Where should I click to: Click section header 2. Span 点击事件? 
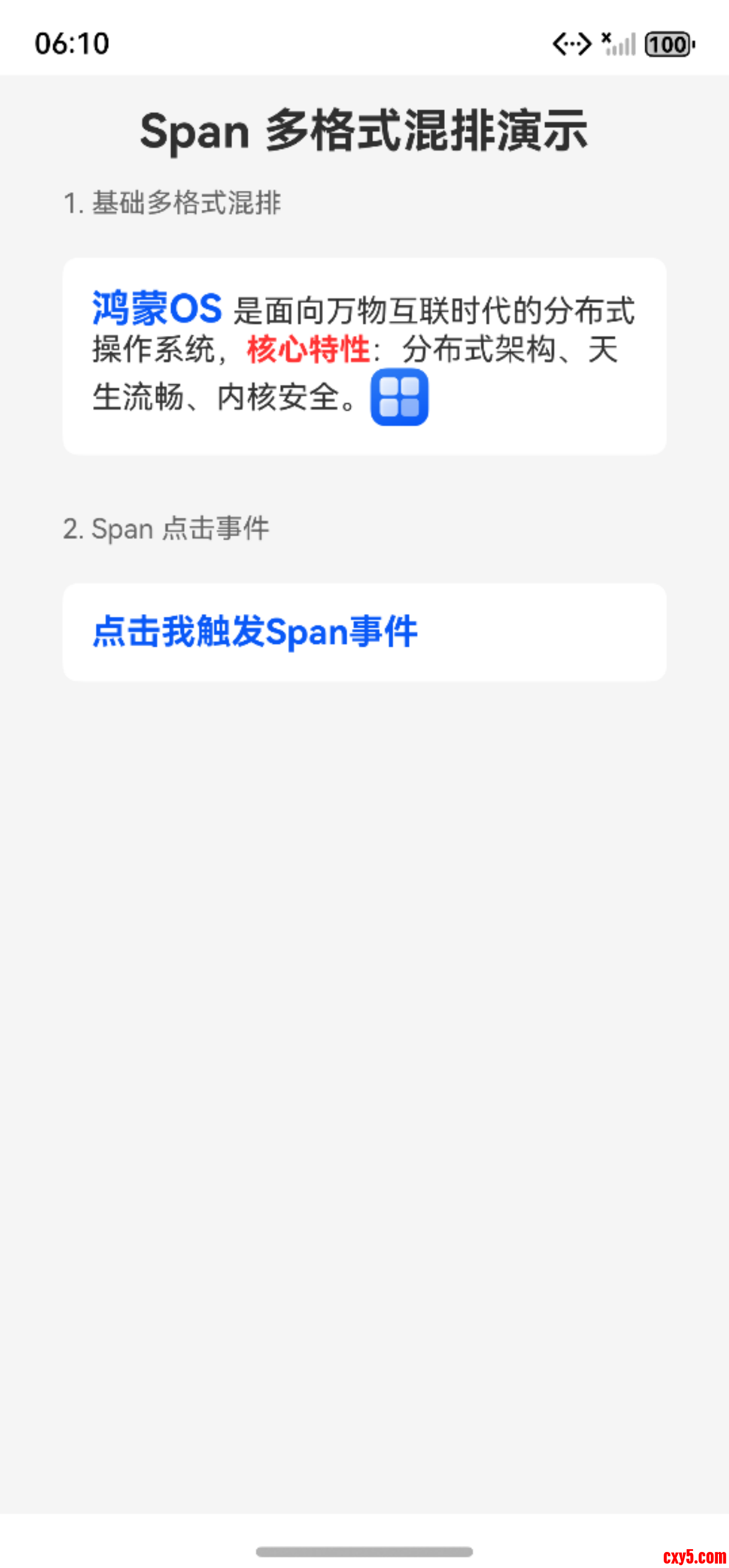[167, 528]
